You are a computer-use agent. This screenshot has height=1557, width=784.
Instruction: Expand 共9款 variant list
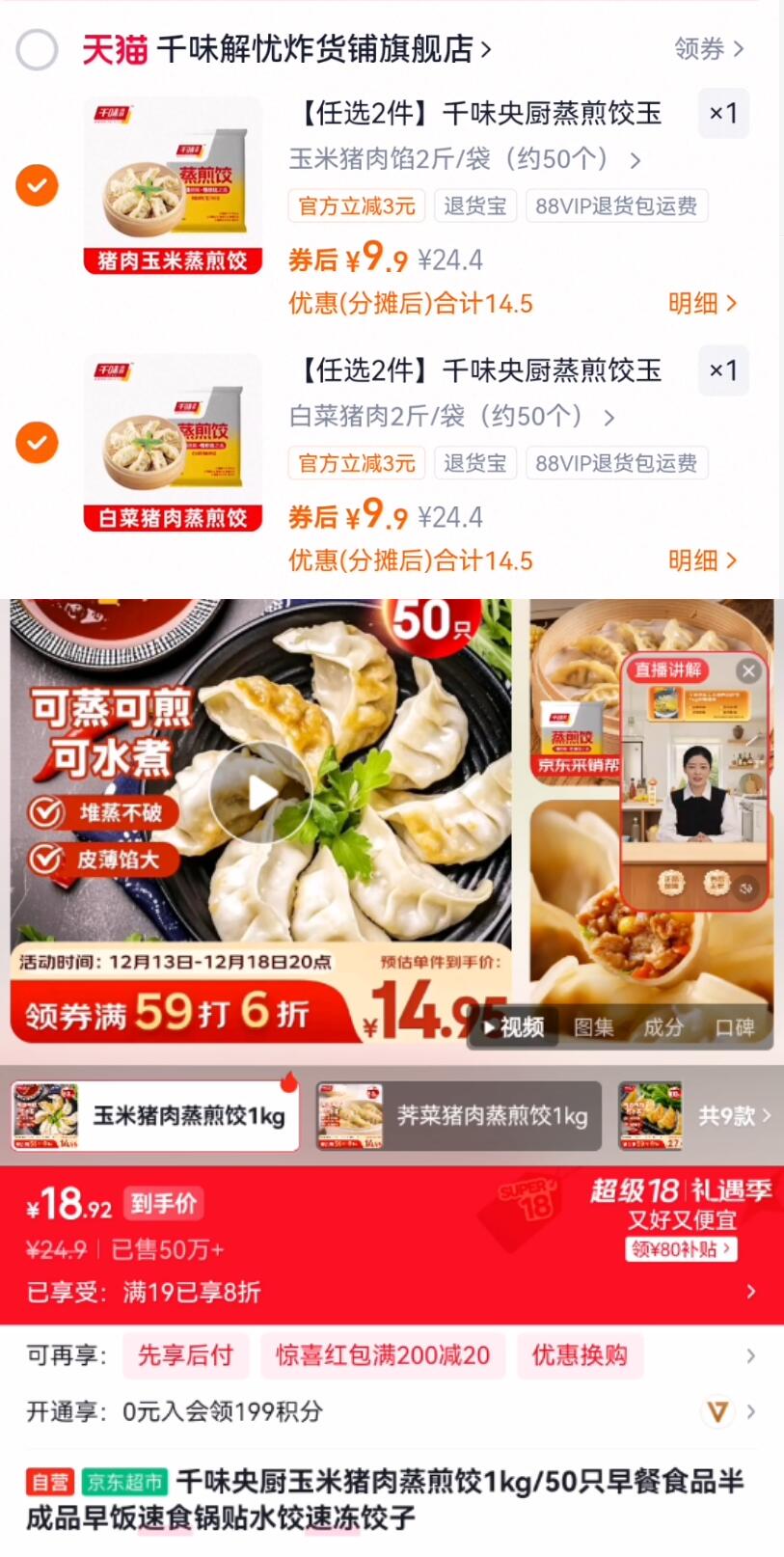(x=735, y=1116)
